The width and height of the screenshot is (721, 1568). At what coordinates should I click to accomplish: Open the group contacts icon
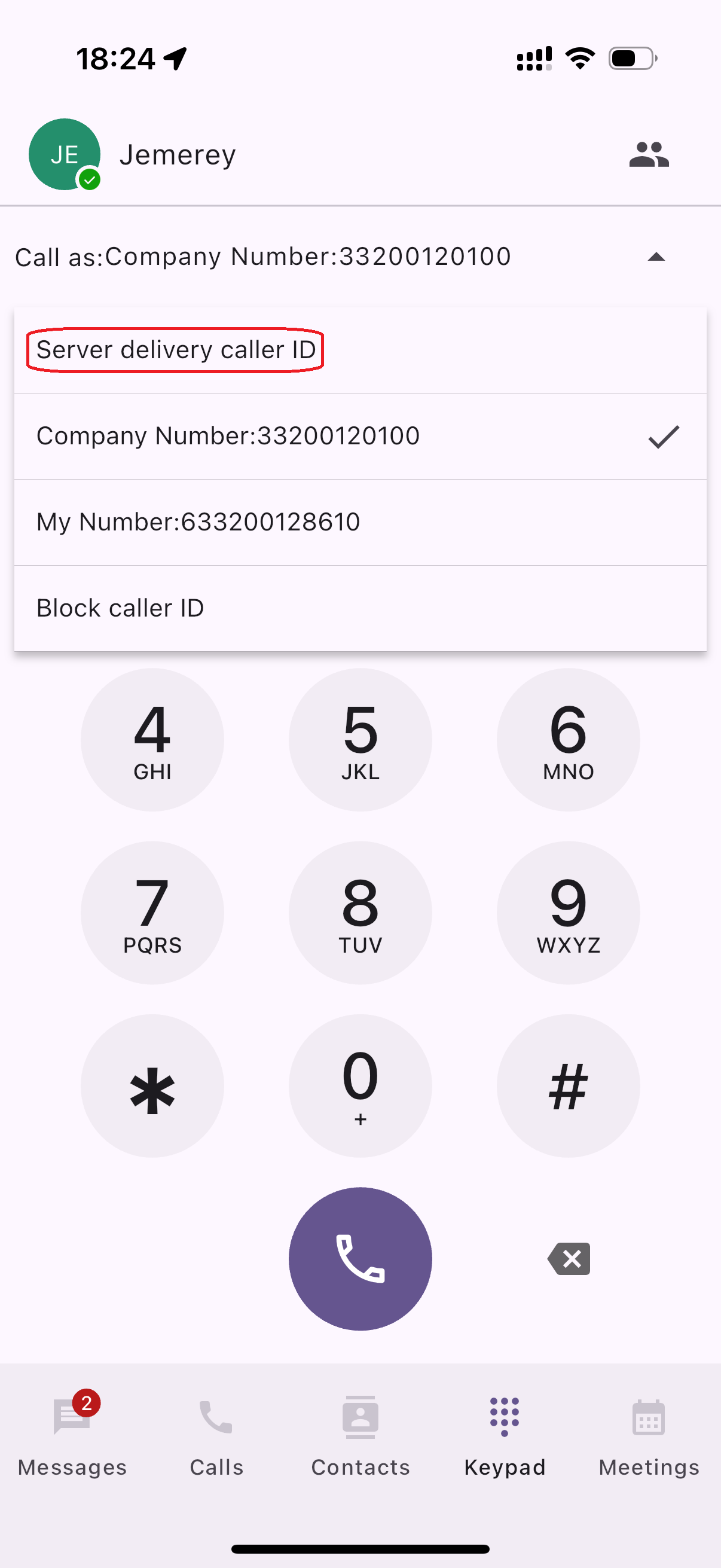(x=649, y=155)
